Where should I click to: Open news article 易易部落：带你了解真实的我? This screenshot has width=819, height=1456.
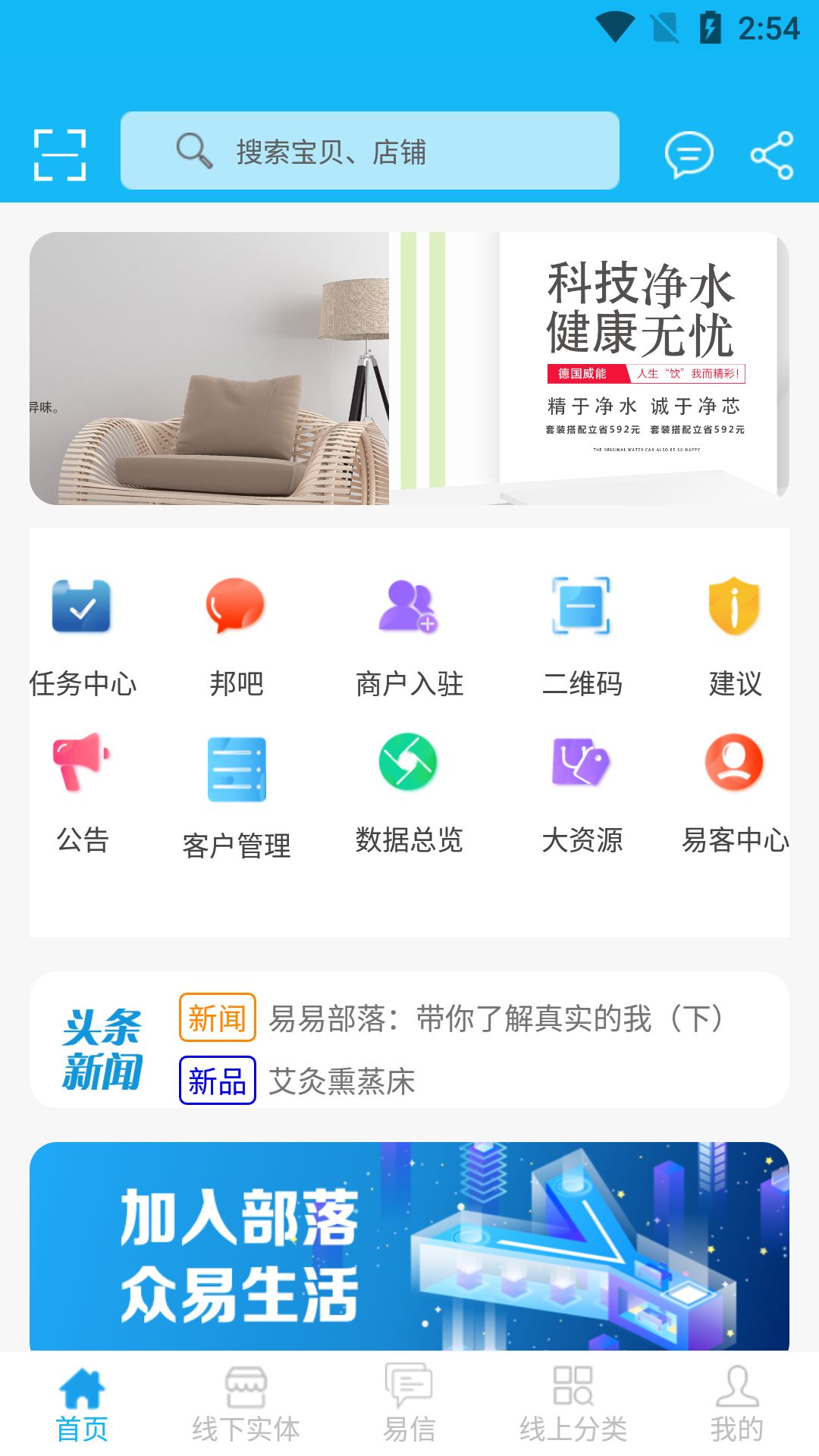493,1020
